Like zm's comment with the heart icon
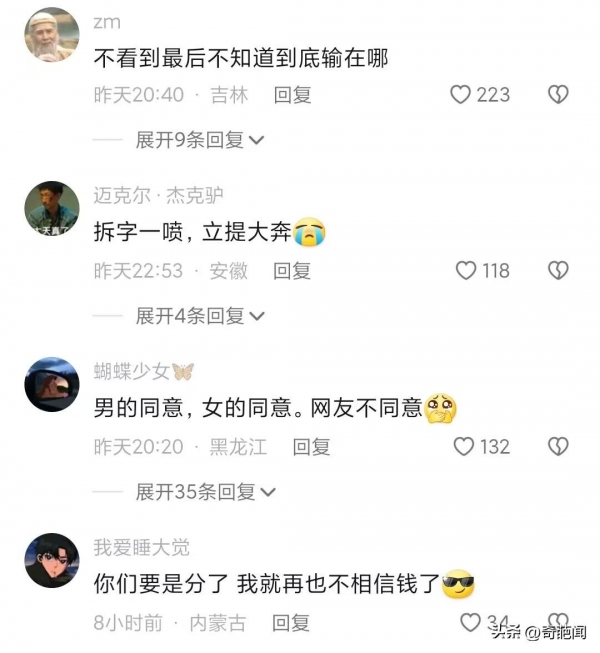 click(461, 95)
